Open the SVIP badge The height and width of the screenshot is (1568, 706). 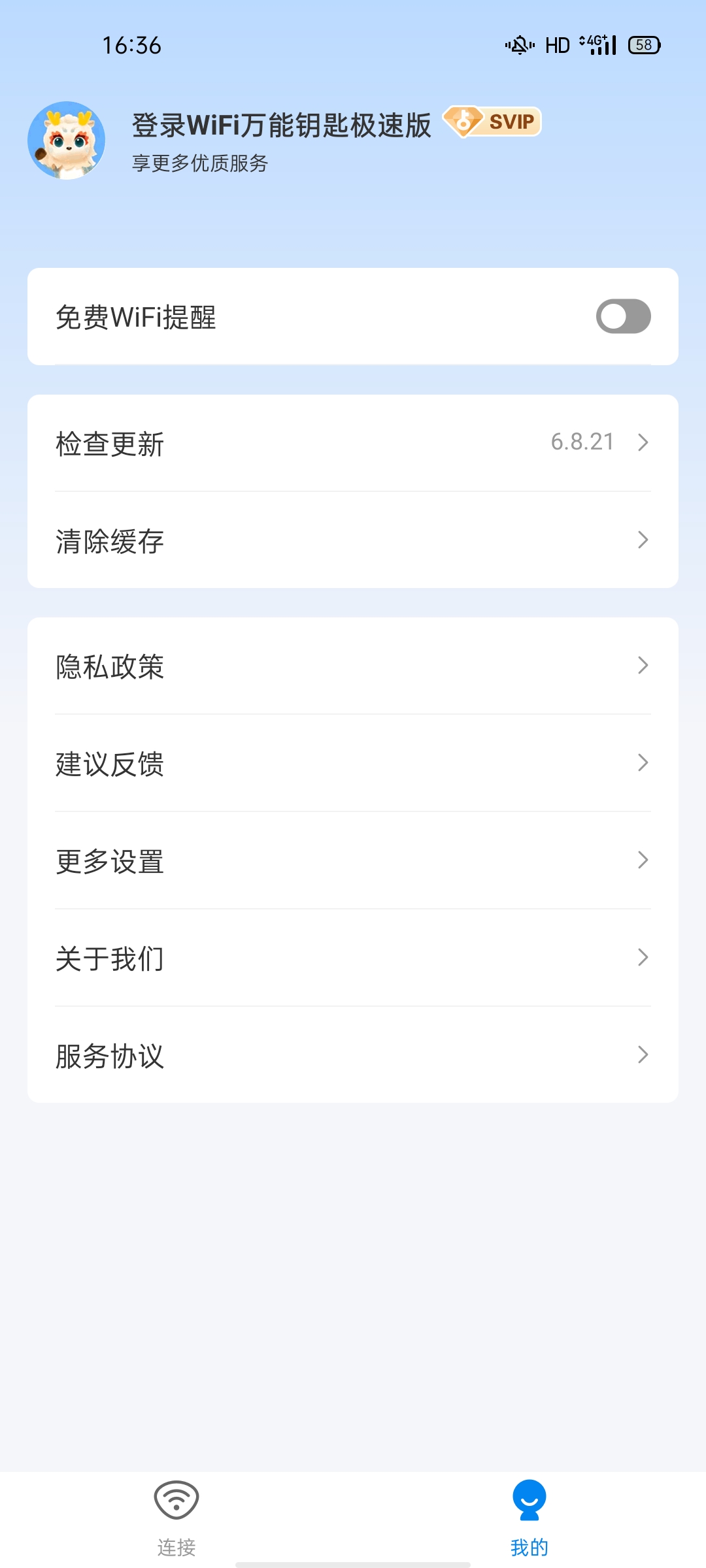[x=492, y=122]
